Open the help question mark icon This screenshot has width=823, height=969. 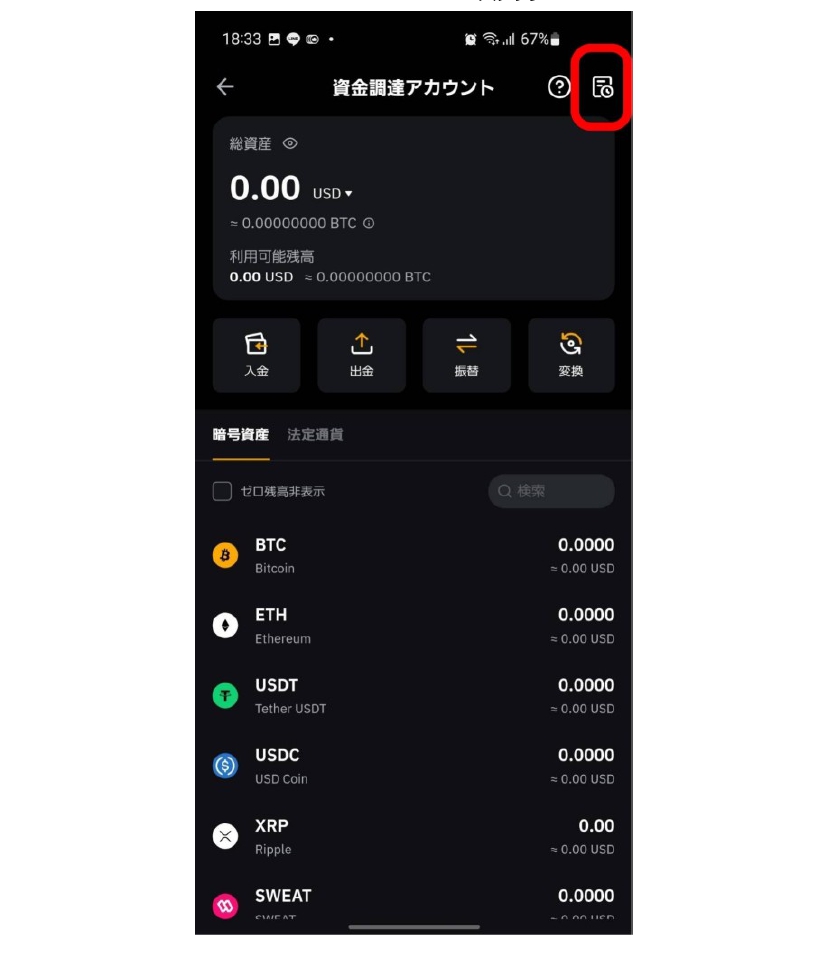pyautogui.click(x=559, y=87)
